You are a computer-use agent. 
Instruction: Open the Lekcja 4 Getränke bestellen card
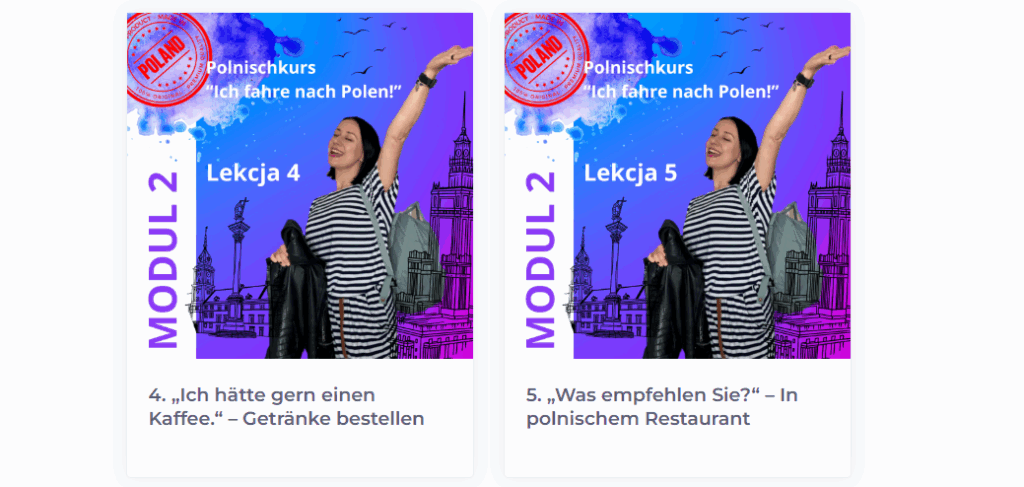[x=285, y=407]
